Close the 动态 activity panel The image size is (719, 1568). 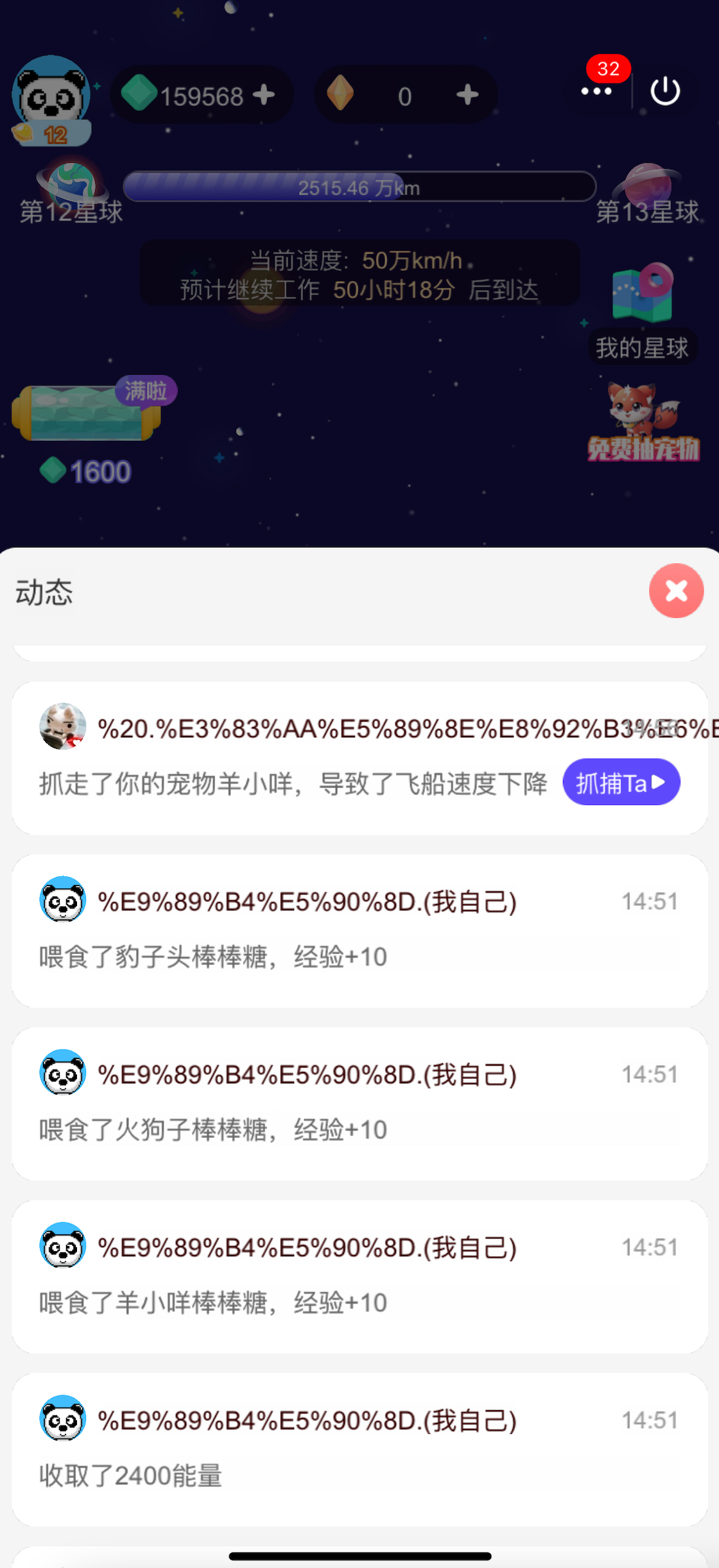point(676,590)
